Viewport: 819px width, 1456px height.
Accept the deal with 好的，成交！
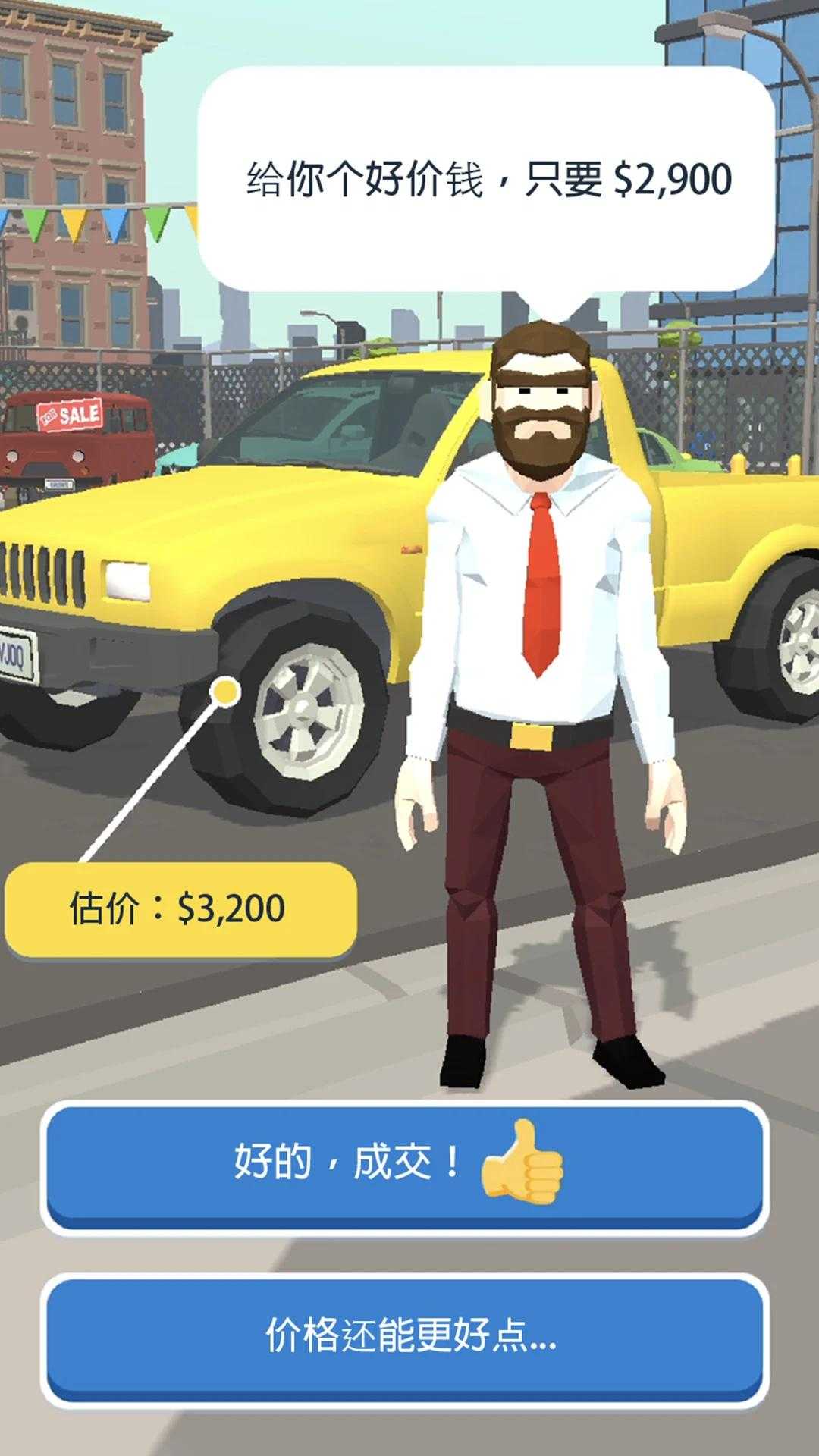point(404,1163)
